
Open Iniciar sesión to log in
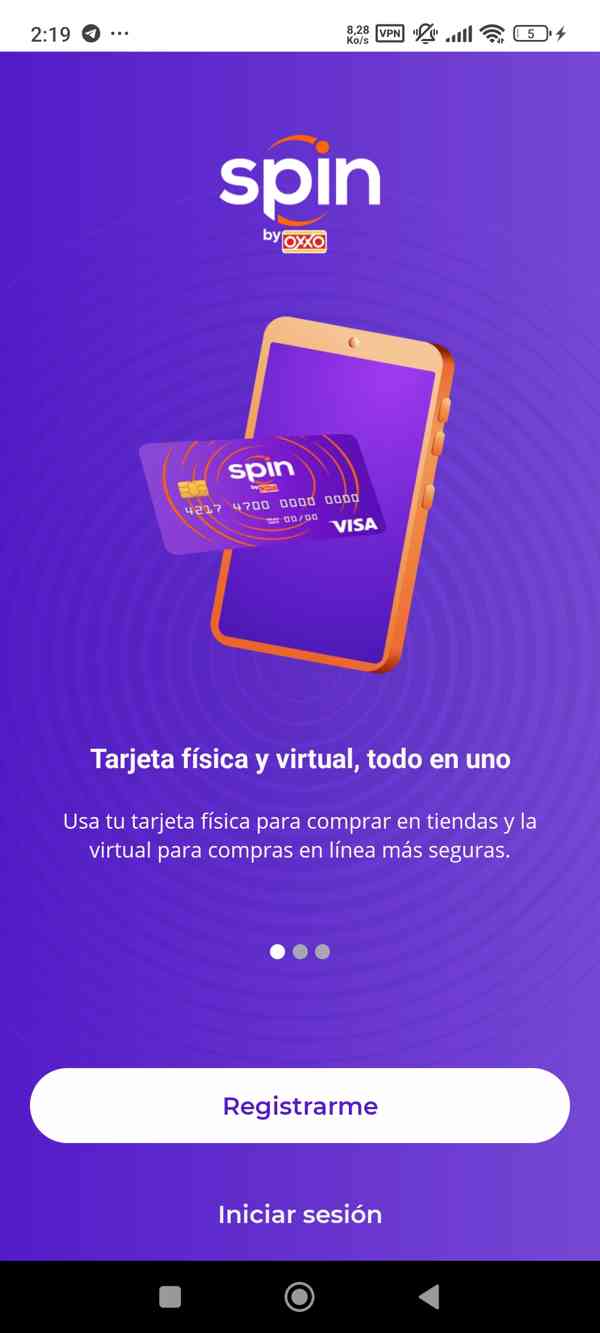pyautogui.click(x=300, y=1214)
